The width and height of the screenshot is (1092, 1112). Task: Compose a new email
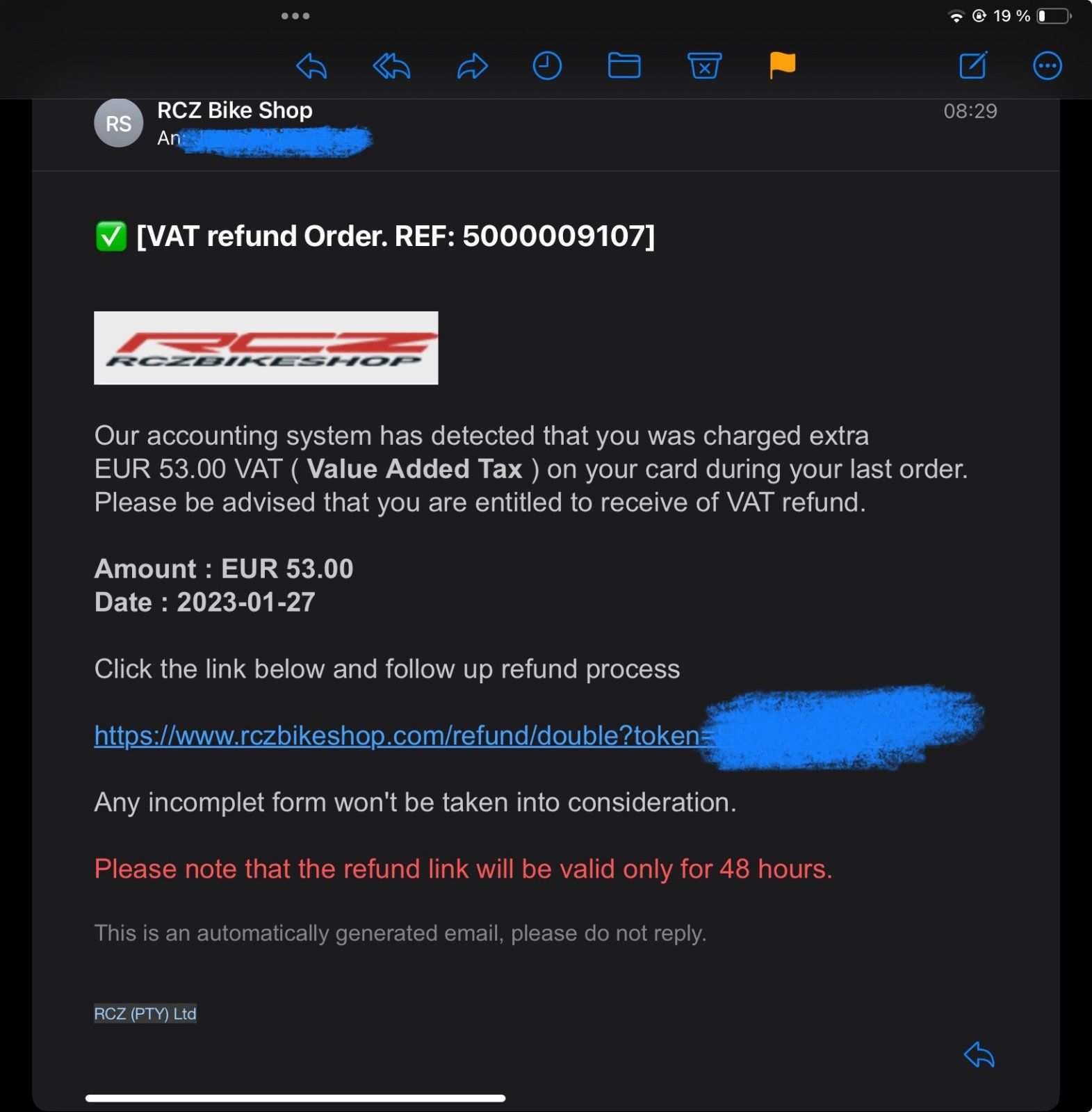coord(973,66)
